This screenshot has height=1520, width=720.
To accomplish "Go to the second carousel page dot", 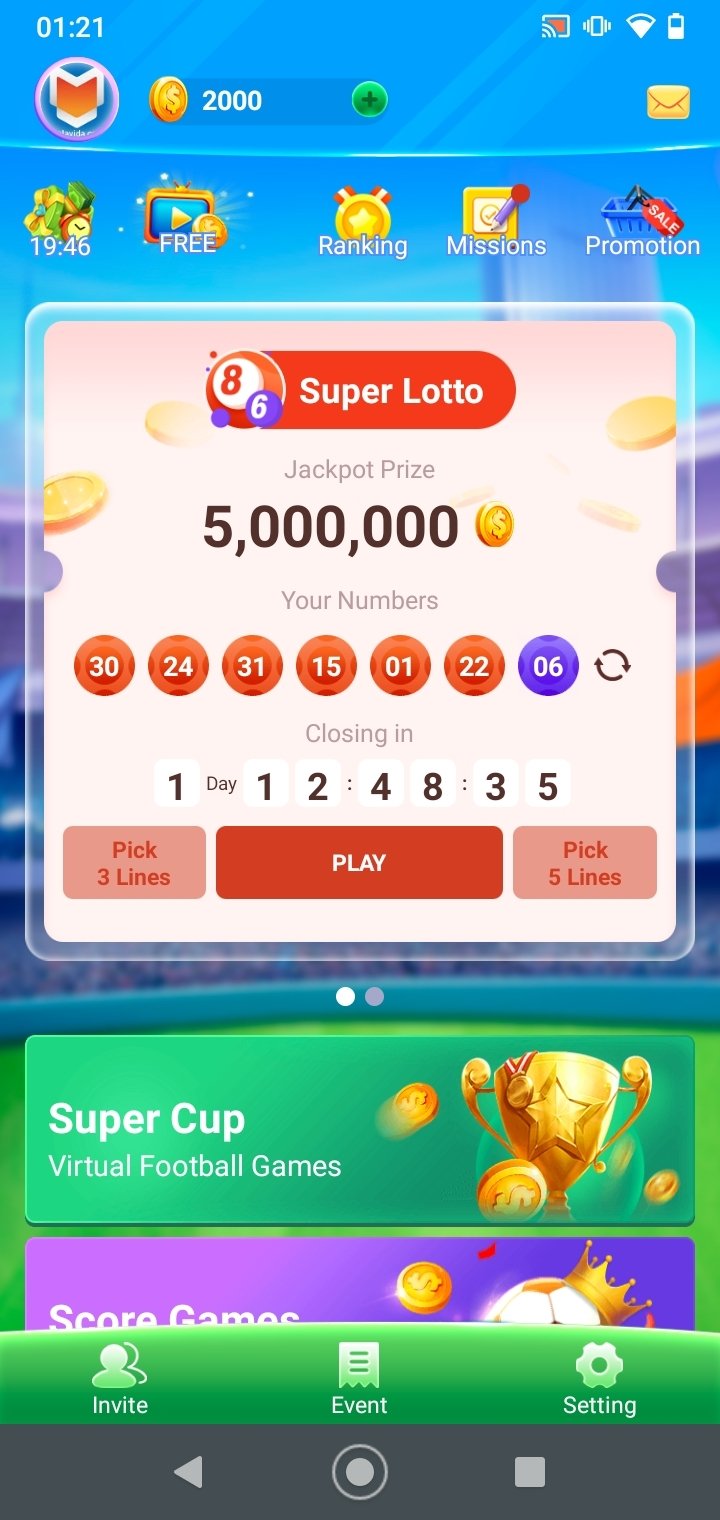I will click(x=374, y=996).
